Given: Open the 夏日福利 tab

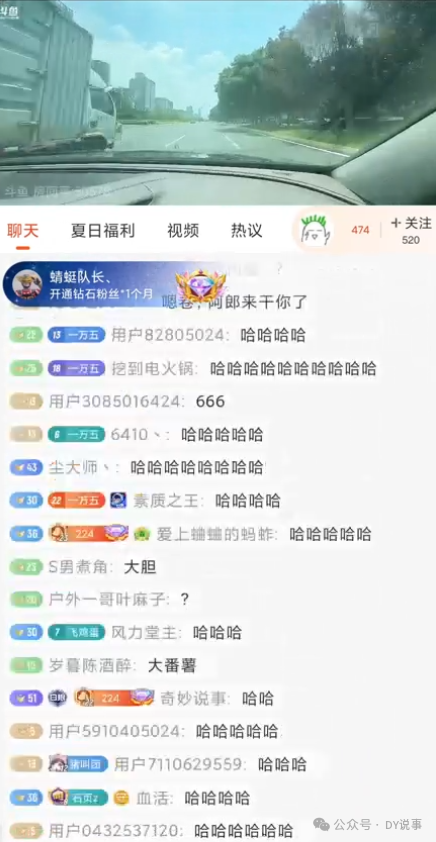Looking at the screenshot, I should pos(103,231).
